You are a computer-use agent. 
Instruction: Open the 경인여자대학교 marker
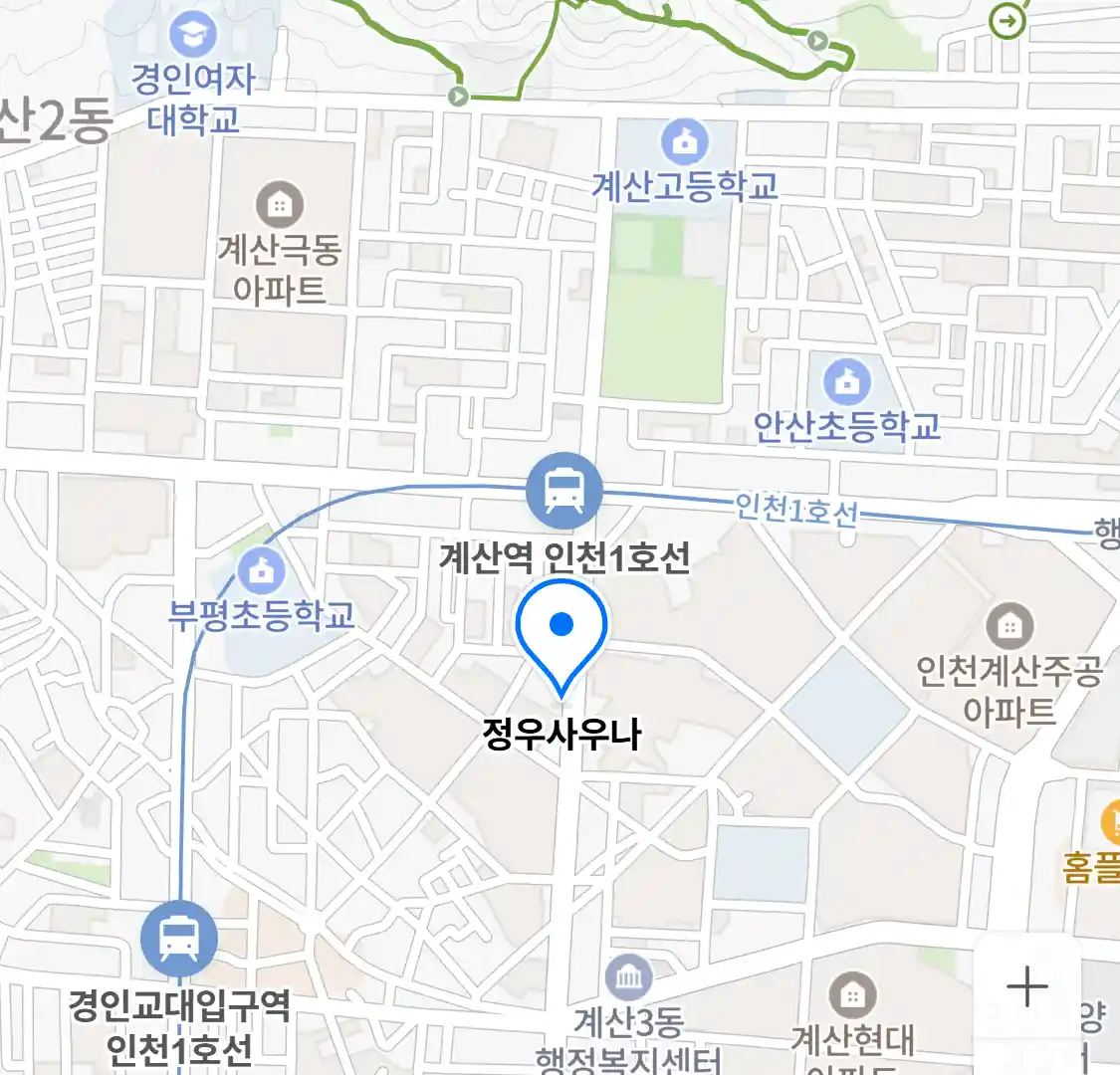[193, 36]
